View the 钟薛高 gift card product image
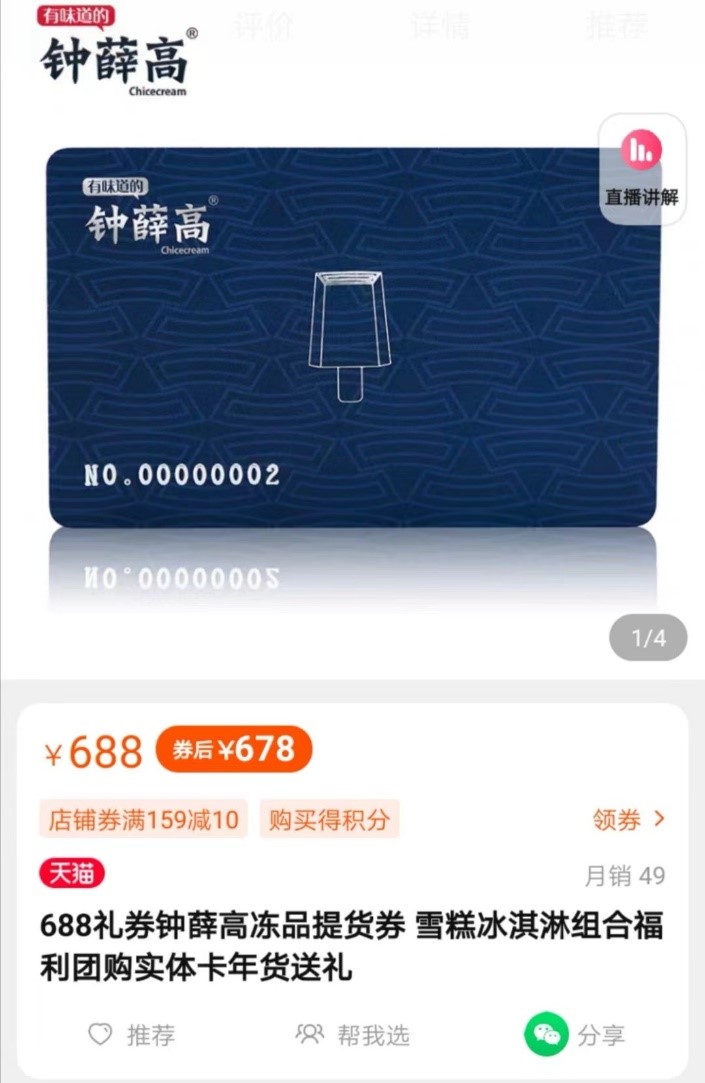The height and width of the screenshot is (1083, 705). (x=352, y=338)
